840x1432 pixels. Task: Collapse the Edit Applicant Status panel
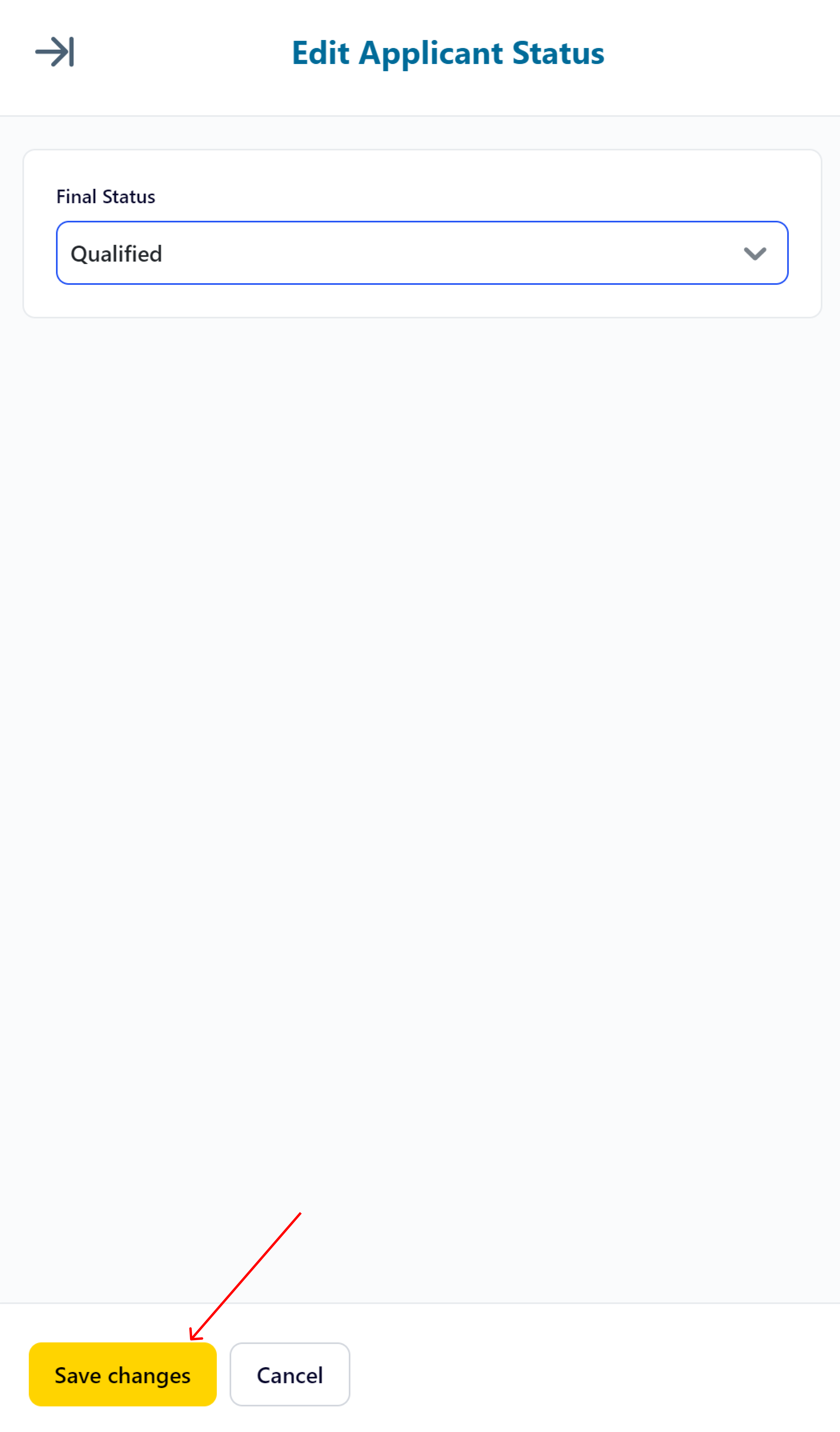pyautogui.click(x=55, y=52)
